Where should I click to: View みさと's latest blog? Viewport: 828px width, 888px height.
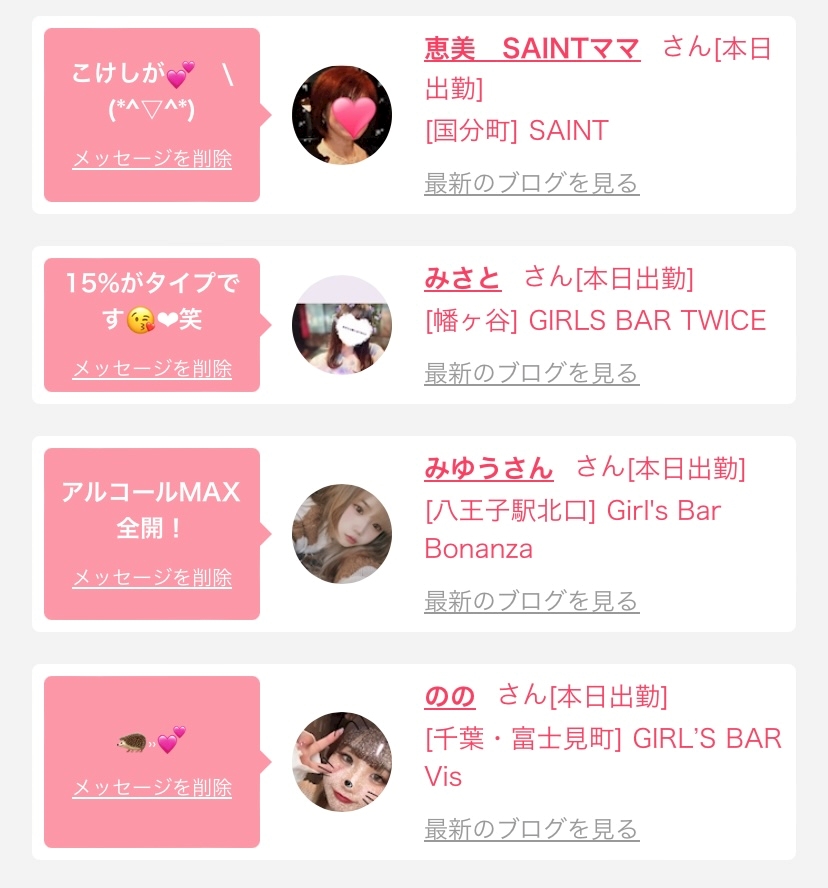coord(531,374)
